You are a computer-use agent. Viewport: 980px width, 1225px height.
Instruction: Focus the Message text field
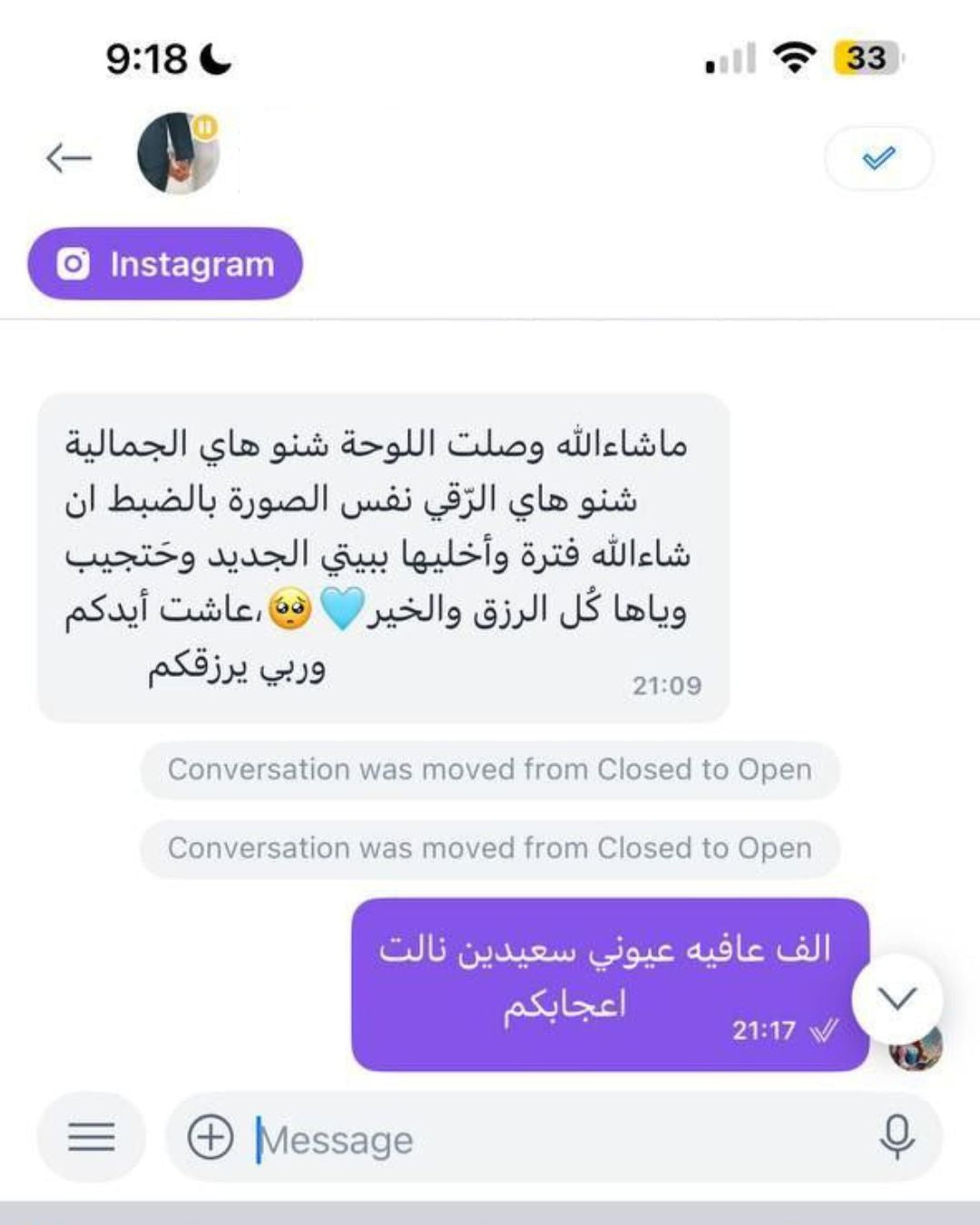click(544, 1139)
